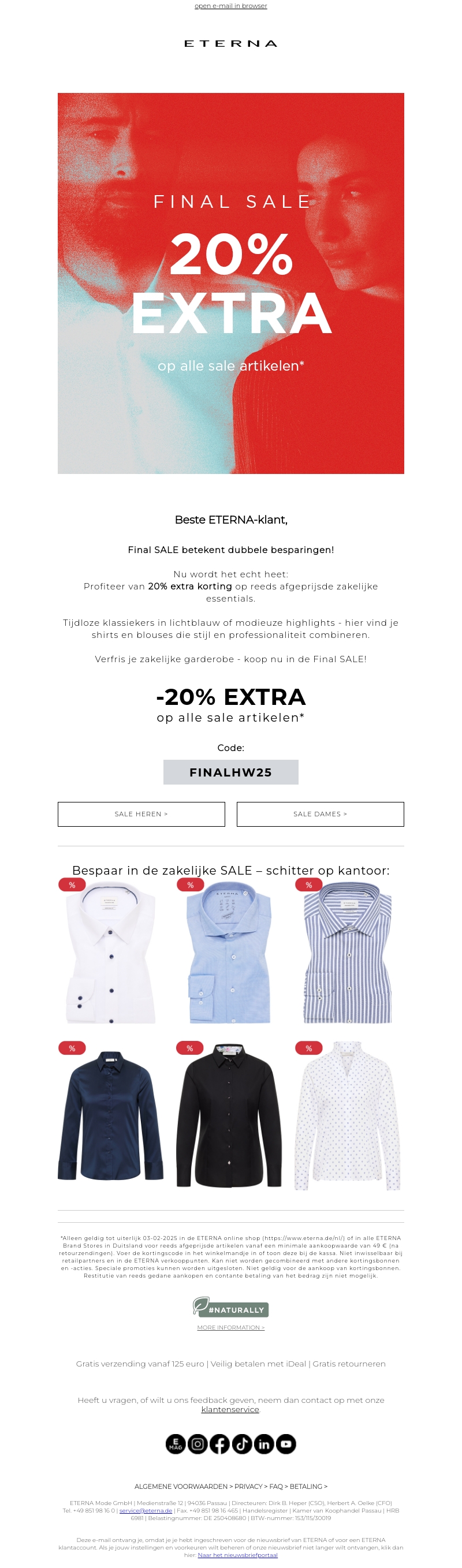462x1568 pixels.
Task: Open MORE INFORMATION under #NATURALLY
Action: (230, 1328)
